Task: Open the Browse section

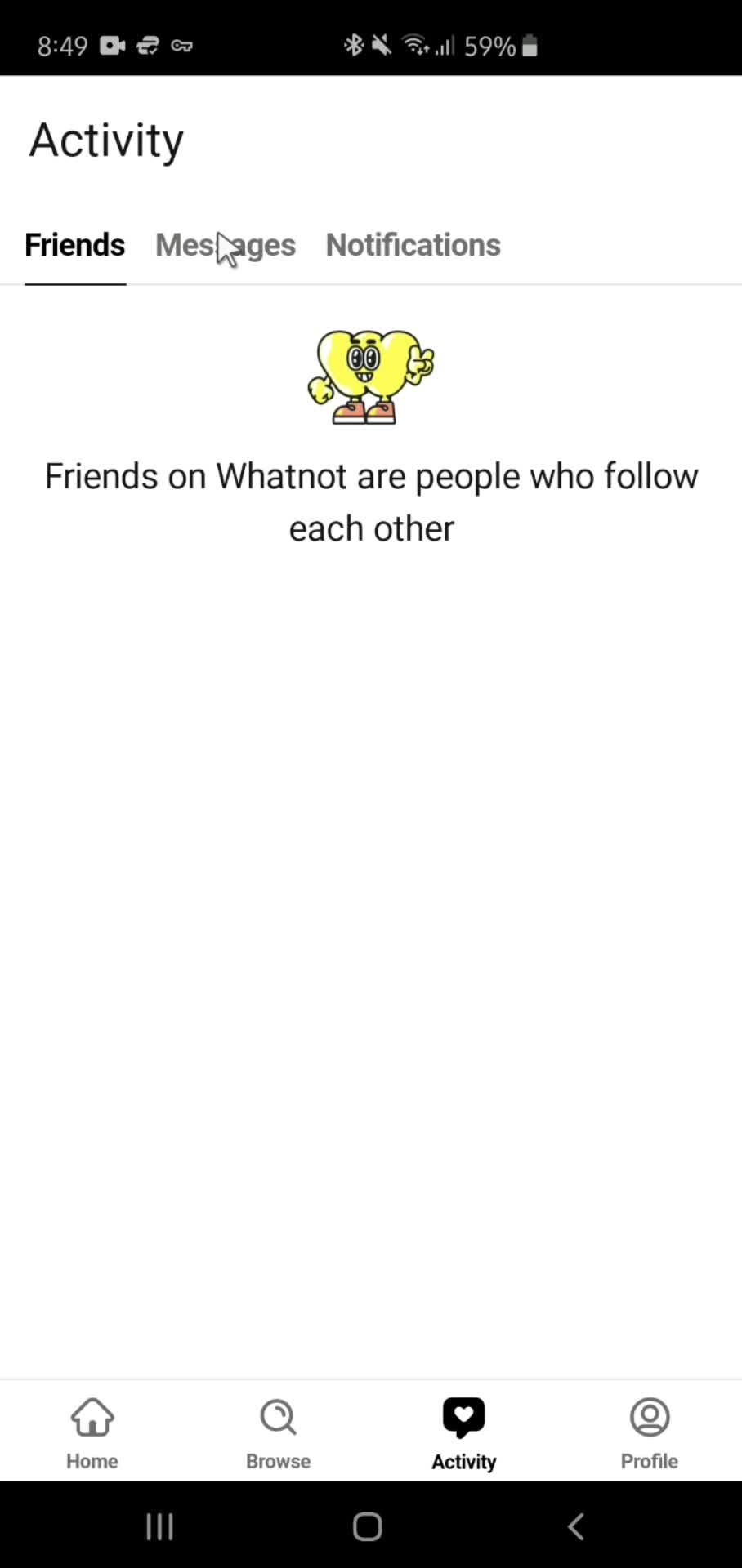Action: (278, 1432)
